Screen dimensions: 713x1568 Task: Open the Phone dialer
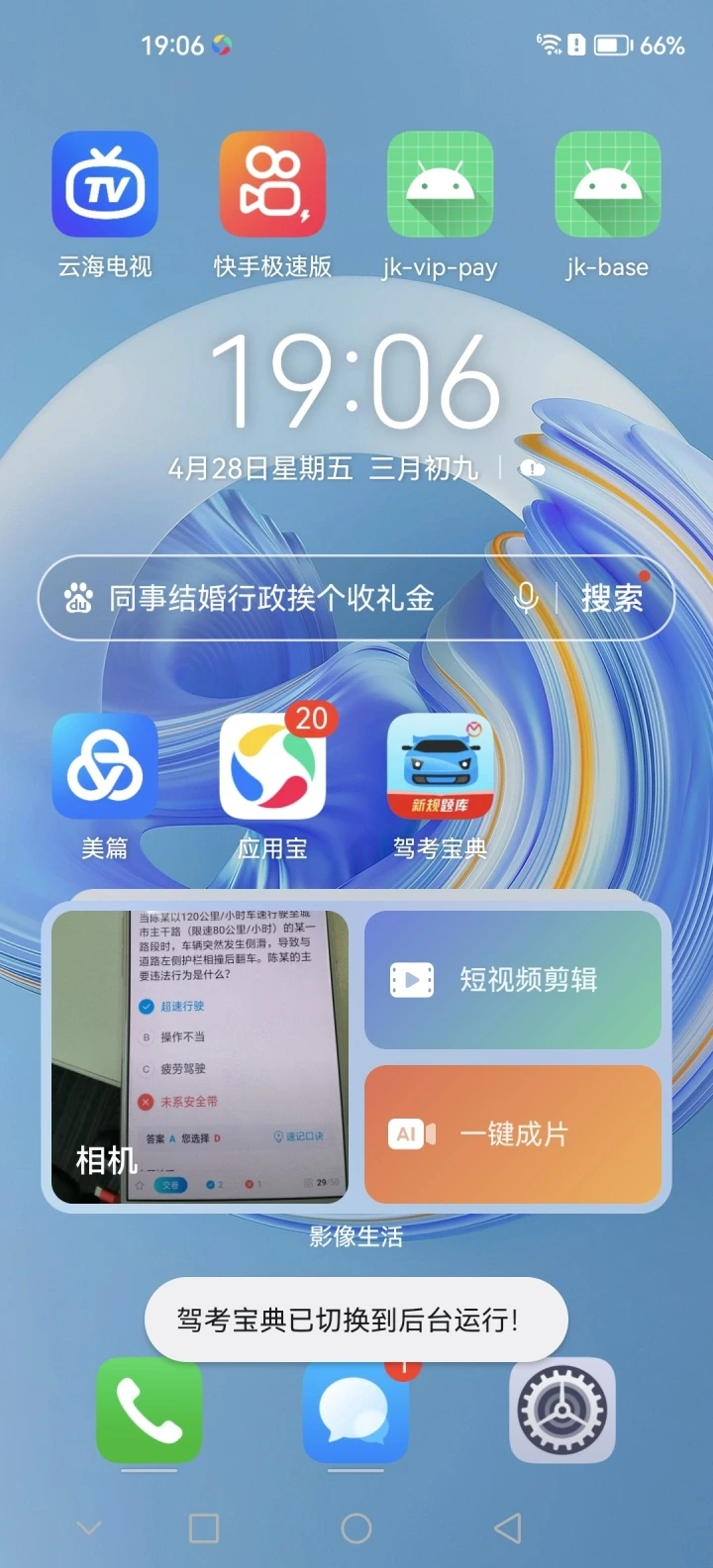[149, 1410]
